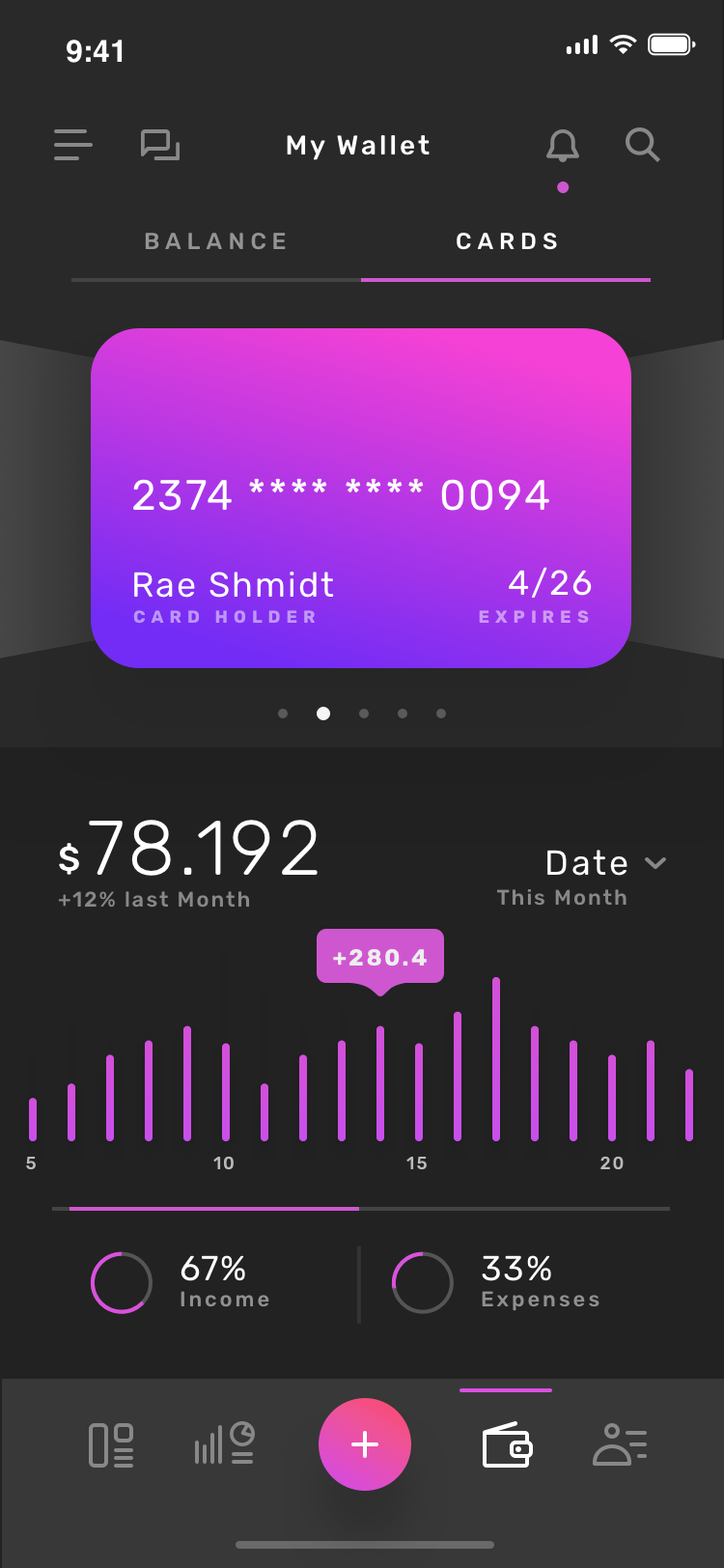Select the wallet tab

point(507,1445)
